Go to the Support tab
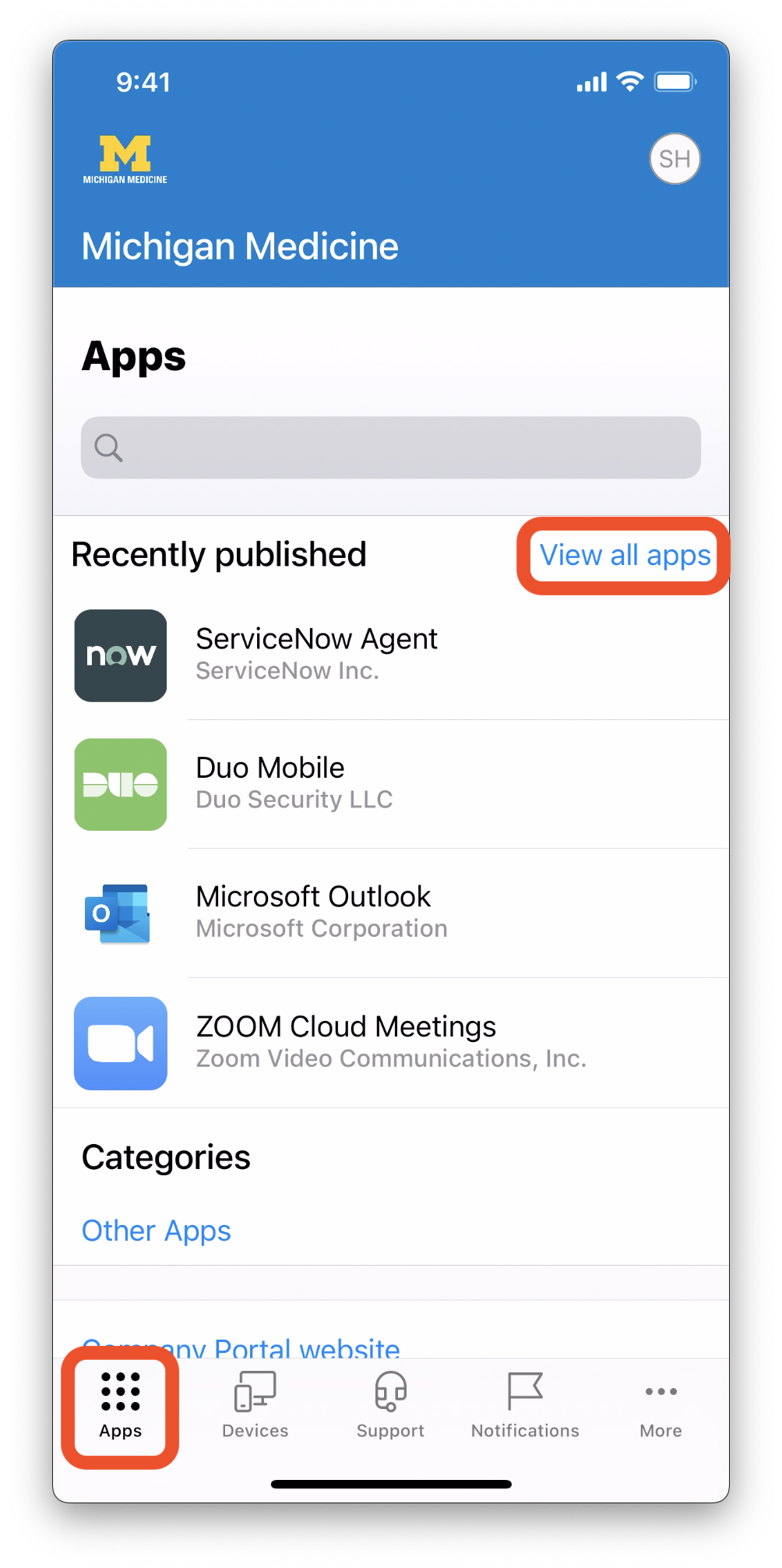The image size is (782, 1568). [x=390, y=1406]
